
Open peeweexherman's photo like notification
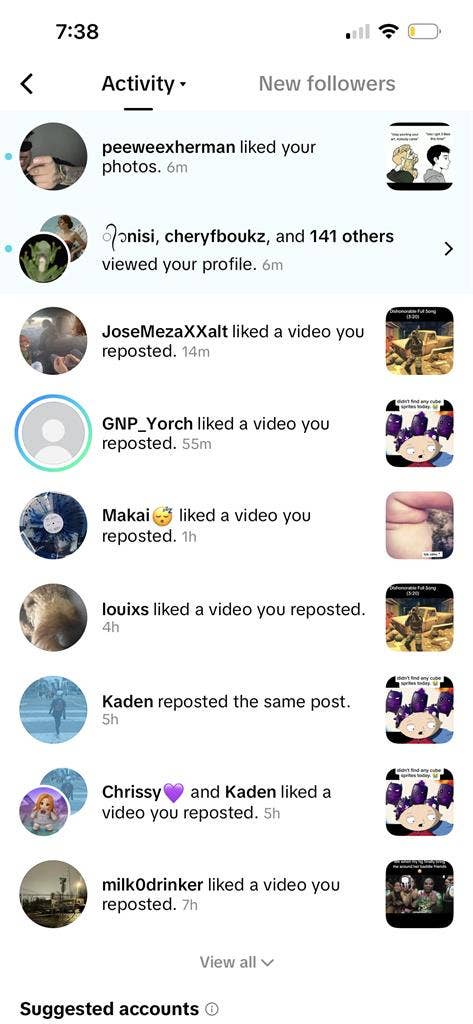coord(236,157)
